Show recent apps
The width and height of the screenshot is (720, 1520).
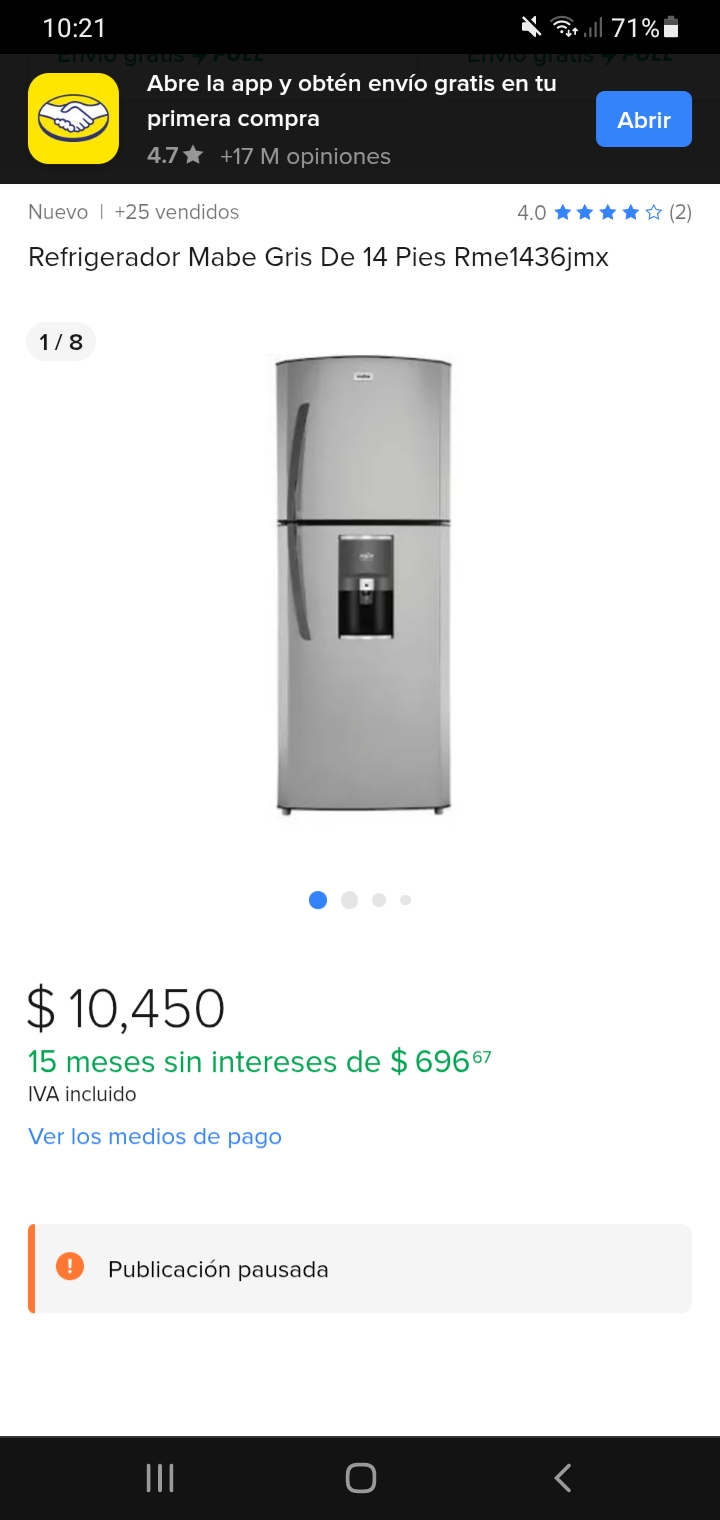[x=160, y=1477]
